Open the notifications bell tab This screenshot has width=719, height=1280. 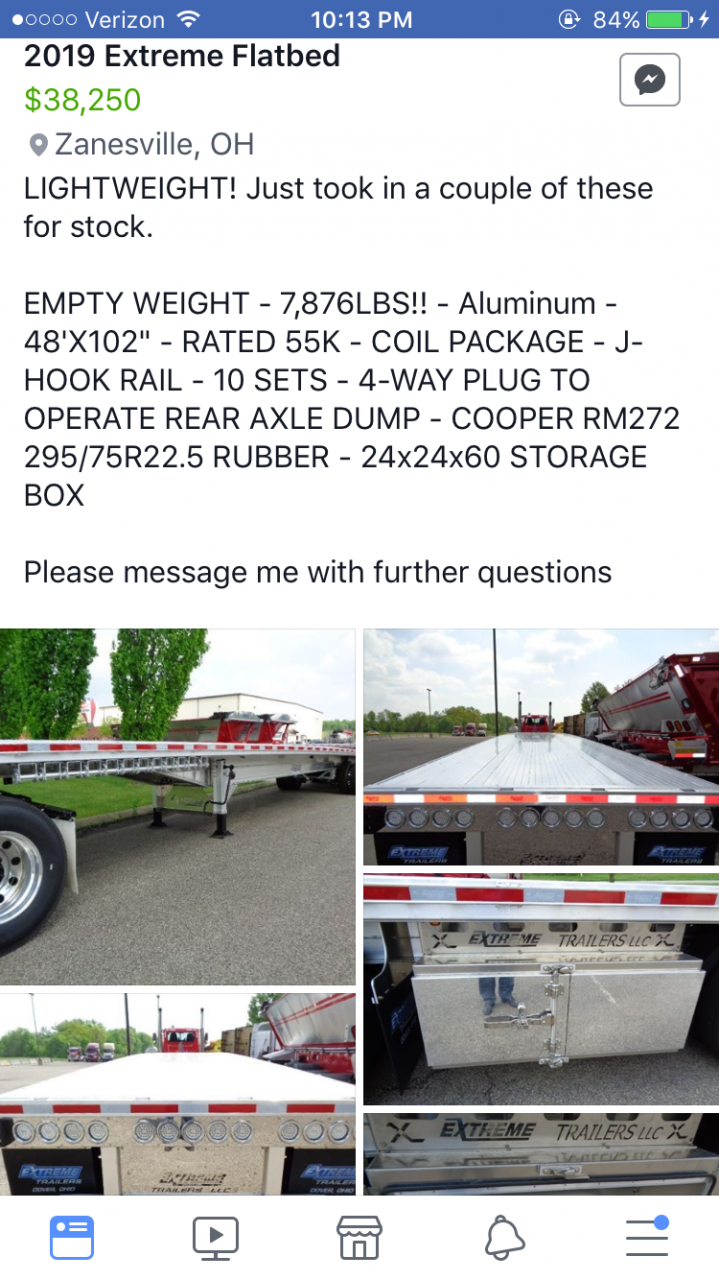pos(504,1237)
